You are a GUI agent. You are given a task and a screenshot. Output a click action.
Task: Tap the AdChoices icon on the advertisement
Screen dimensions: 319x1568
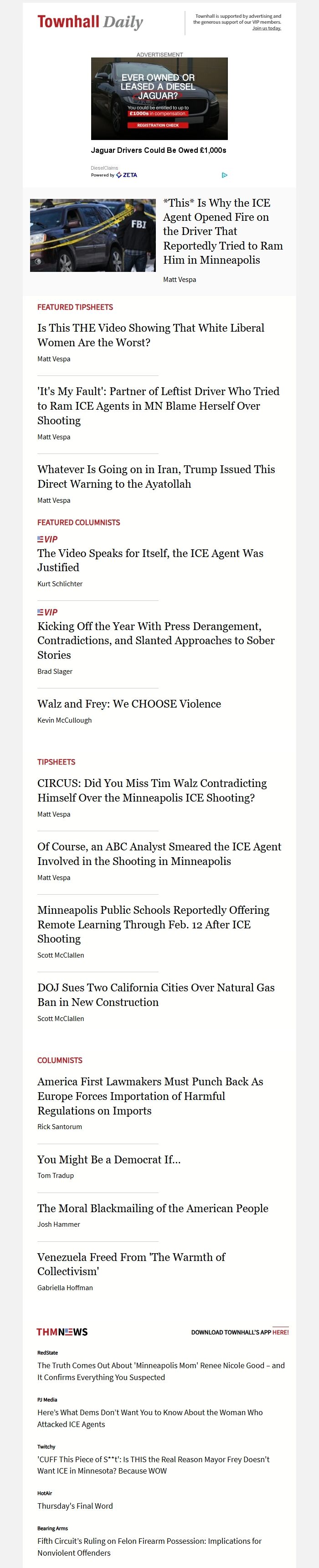(x=224, y=175)
